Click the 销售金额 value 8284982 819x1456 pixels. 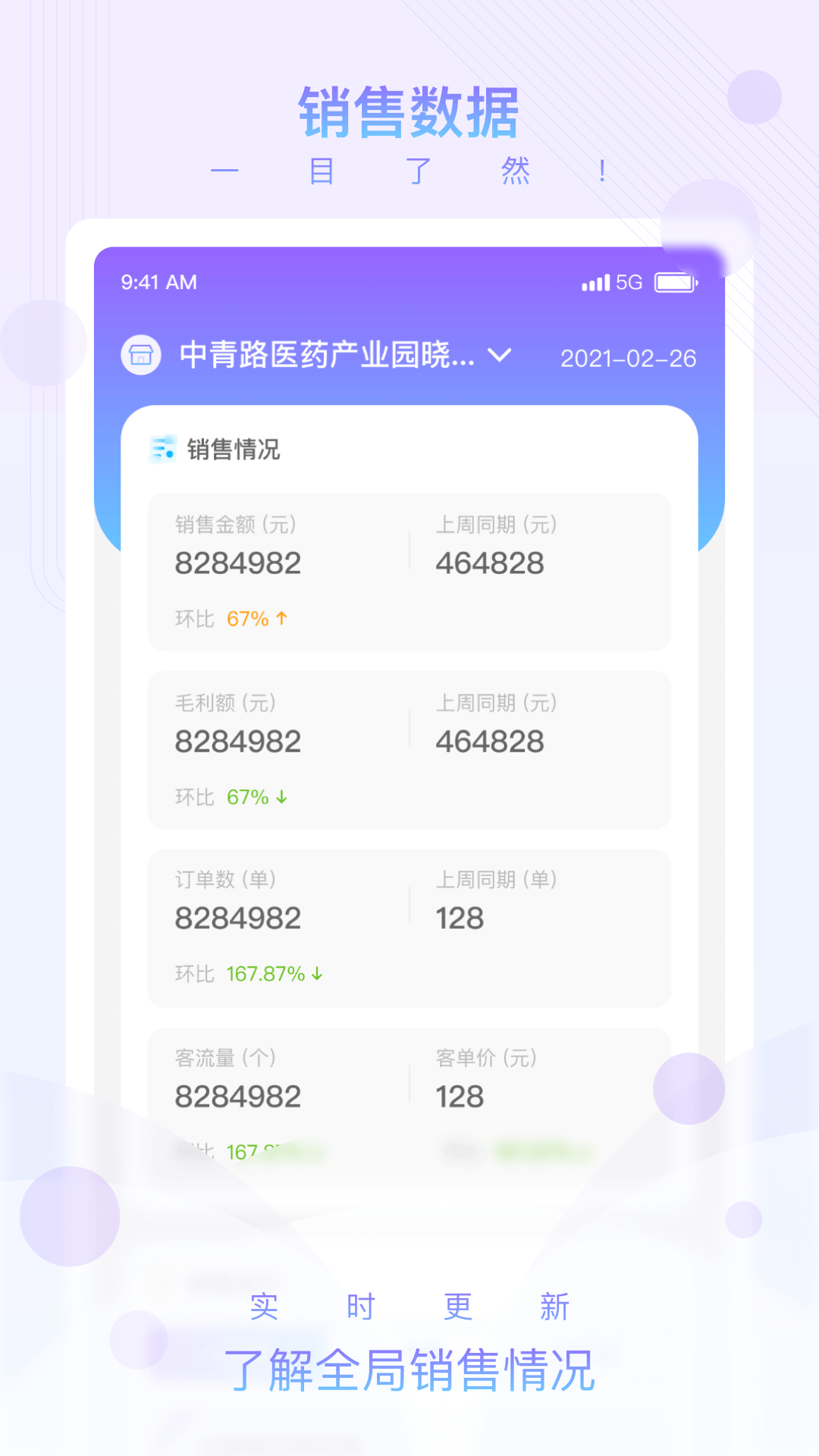click(239, 562)
